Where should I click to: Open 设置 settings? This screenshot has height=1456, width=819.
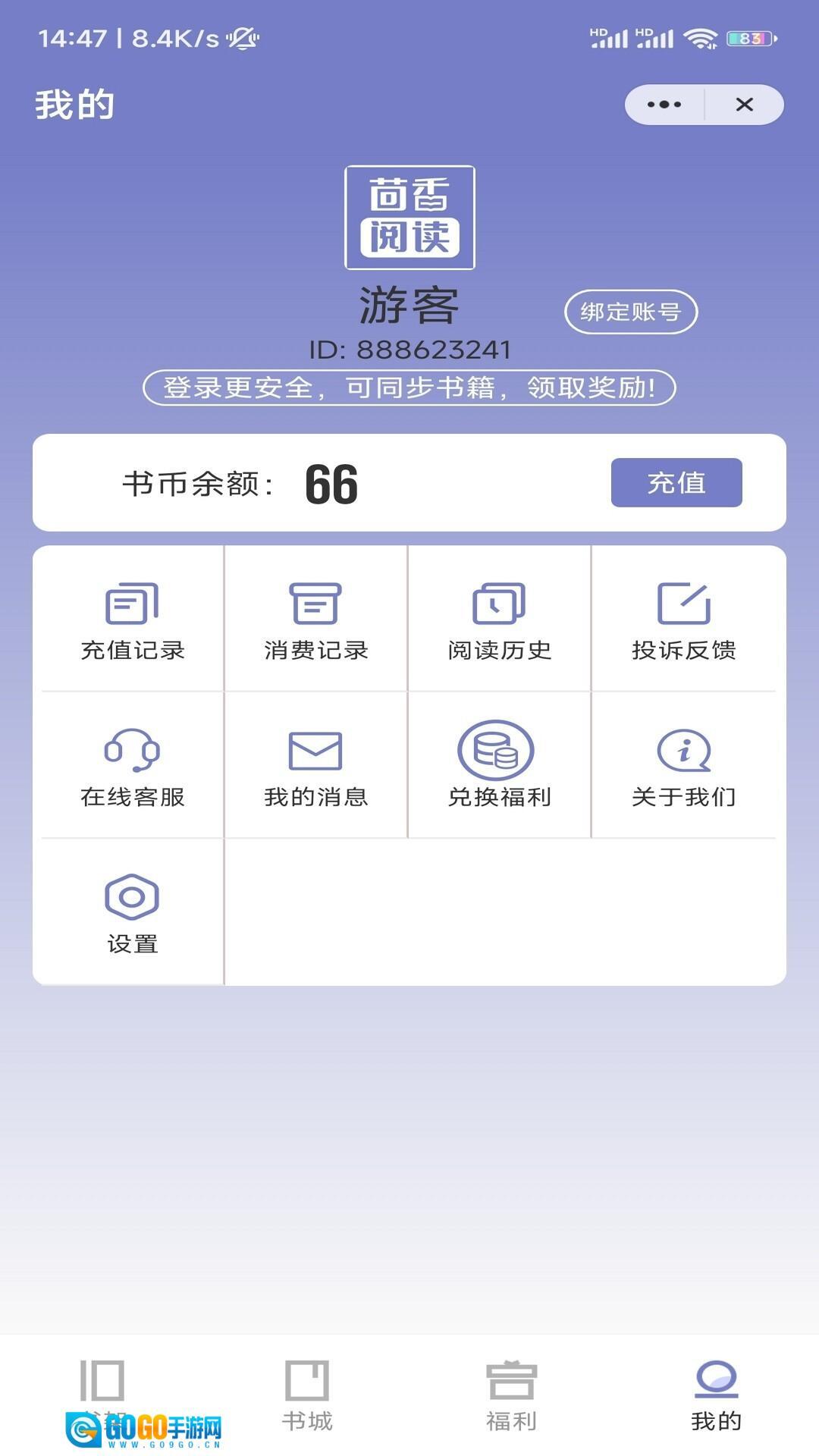[x=133, y=913]
